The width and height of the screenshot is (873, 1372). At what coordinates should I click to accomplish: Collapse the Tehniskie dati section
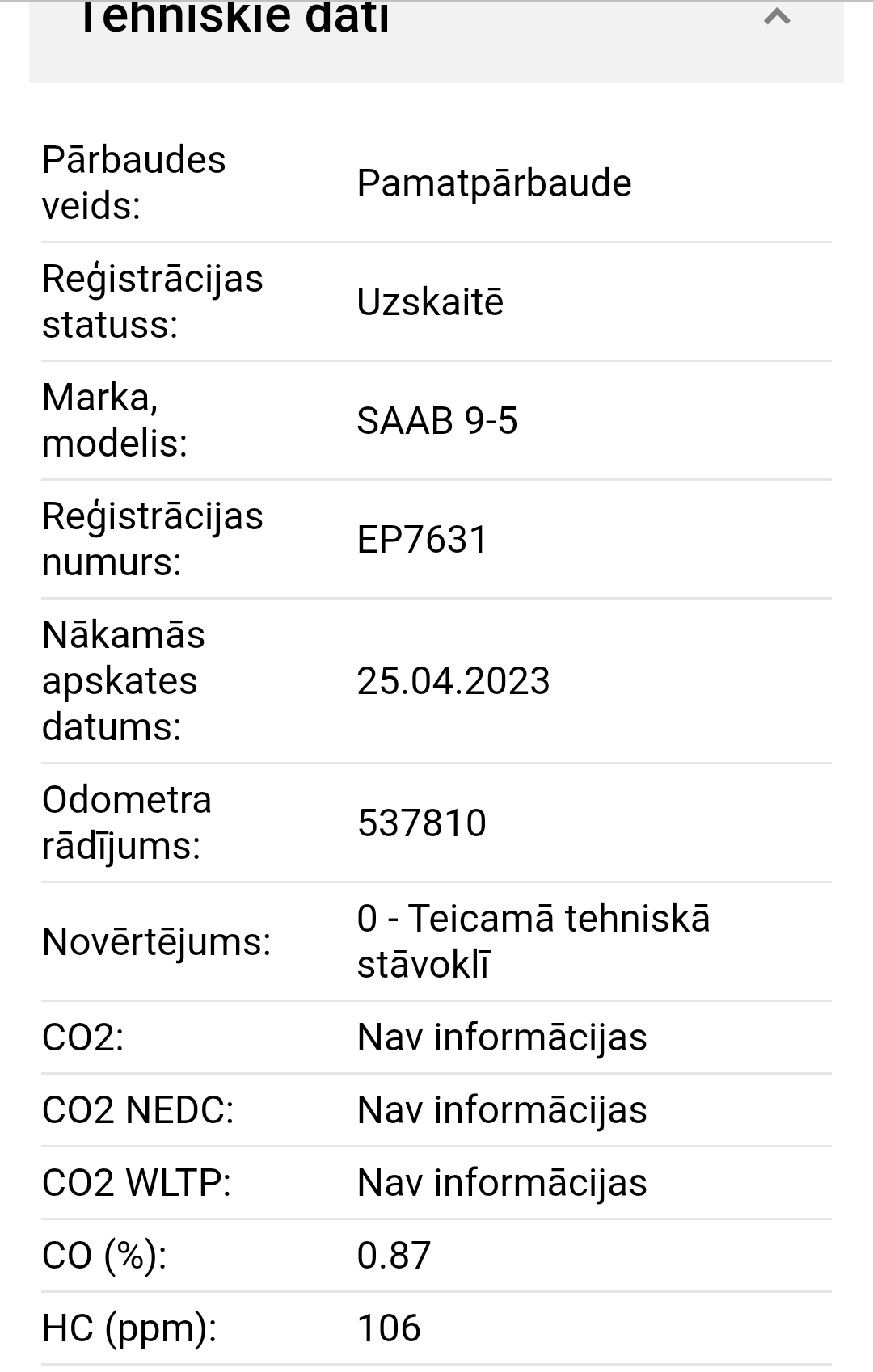(x=777, y=17)
